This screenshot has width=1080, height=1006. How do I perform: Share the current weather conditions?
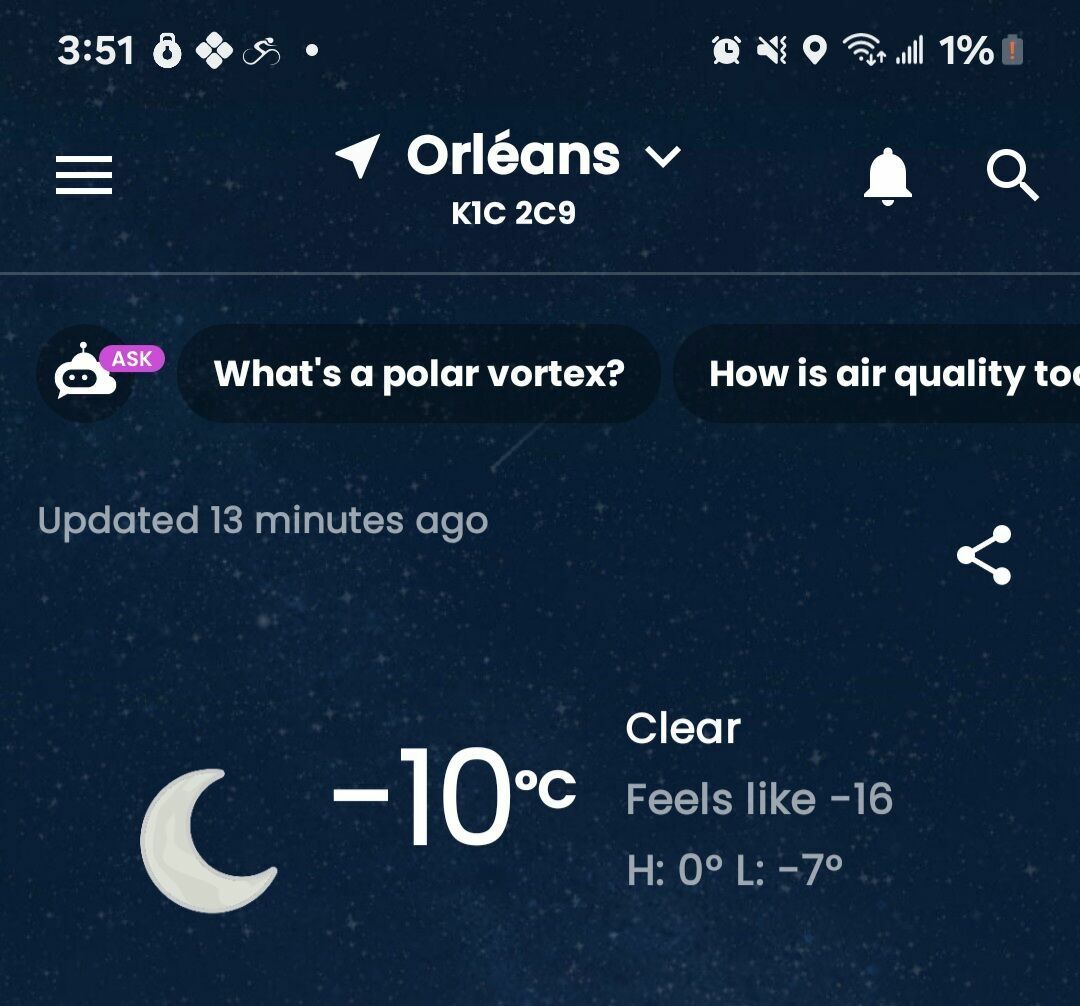coord(984,555)
